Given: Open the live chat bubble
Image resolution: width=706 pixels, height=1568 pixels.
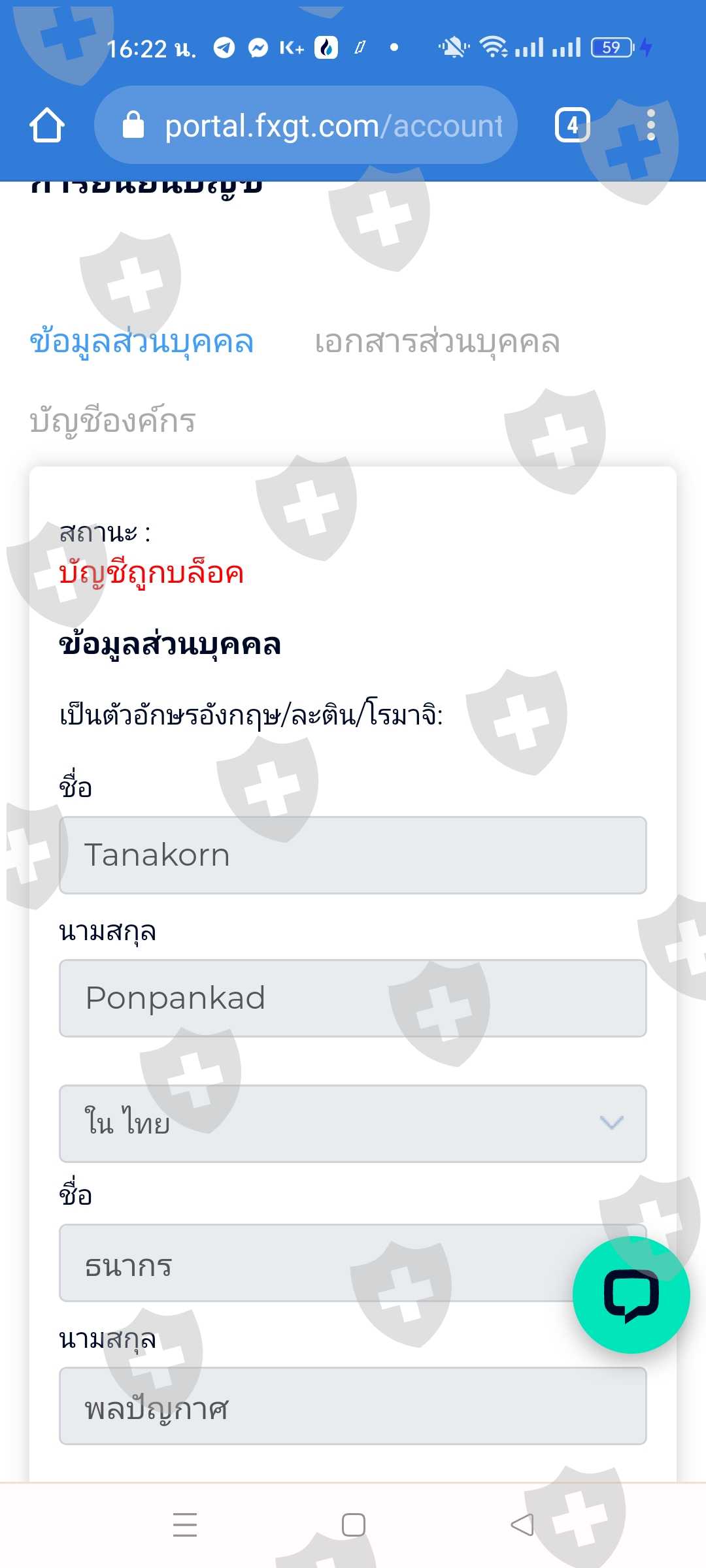Looking at the screenshot, I should click(631, 1295).
